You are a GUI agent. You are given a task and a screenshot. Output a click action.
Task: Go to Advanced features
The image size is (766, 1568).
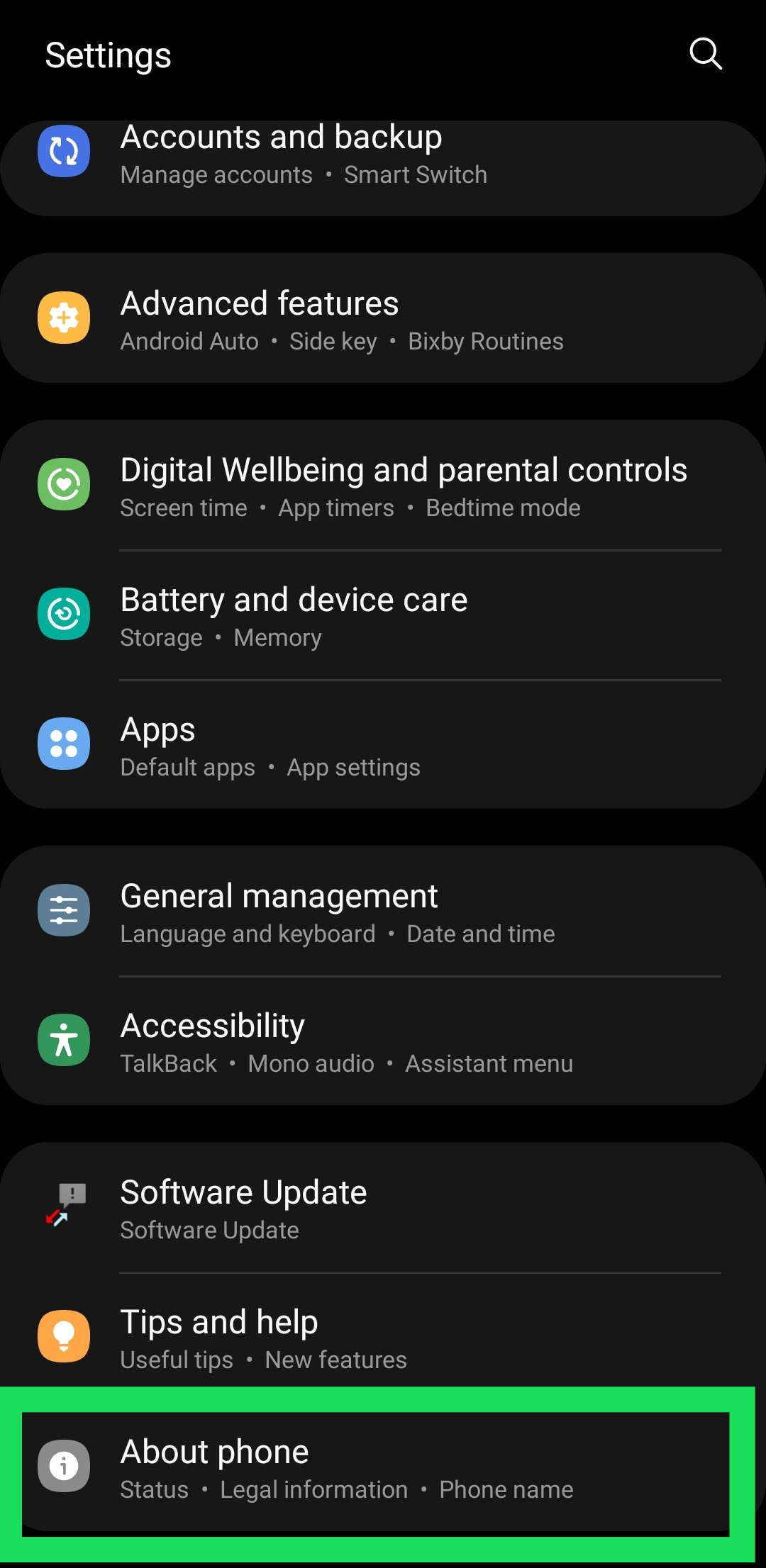(383, 319)
